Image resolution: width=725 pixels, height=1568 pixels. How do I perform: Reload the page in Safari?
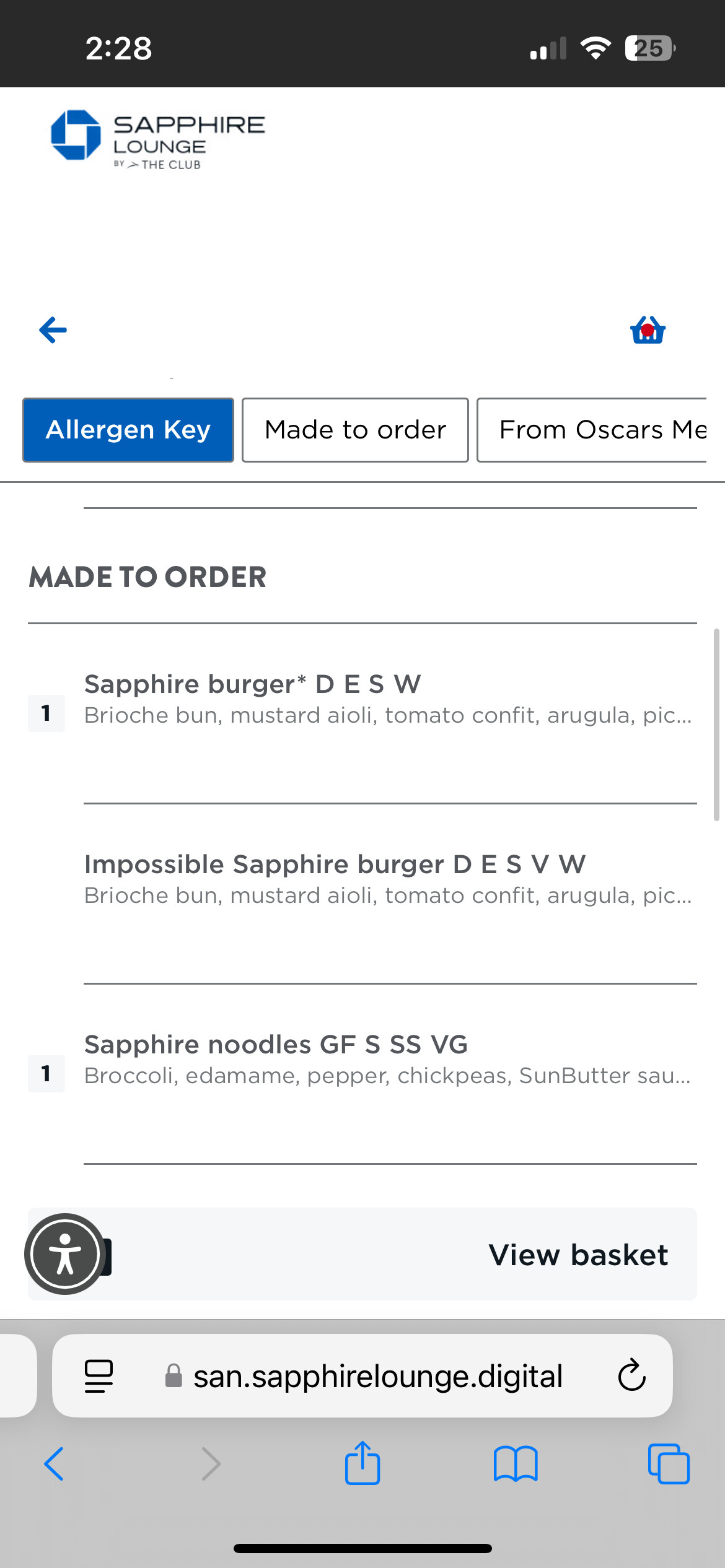(x=631, y=1375)
